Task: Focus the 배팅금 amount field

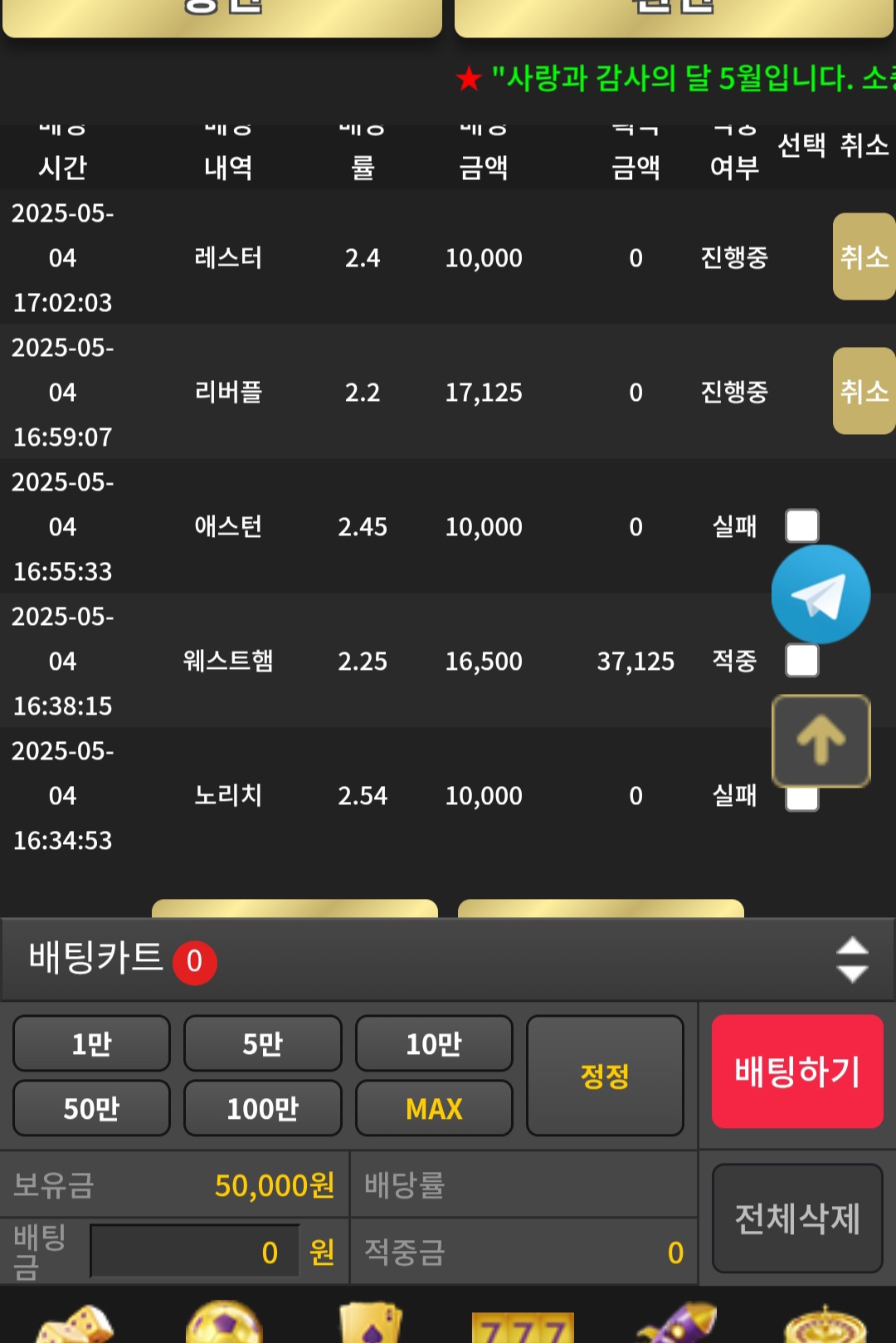Action: coord(195,1252)
